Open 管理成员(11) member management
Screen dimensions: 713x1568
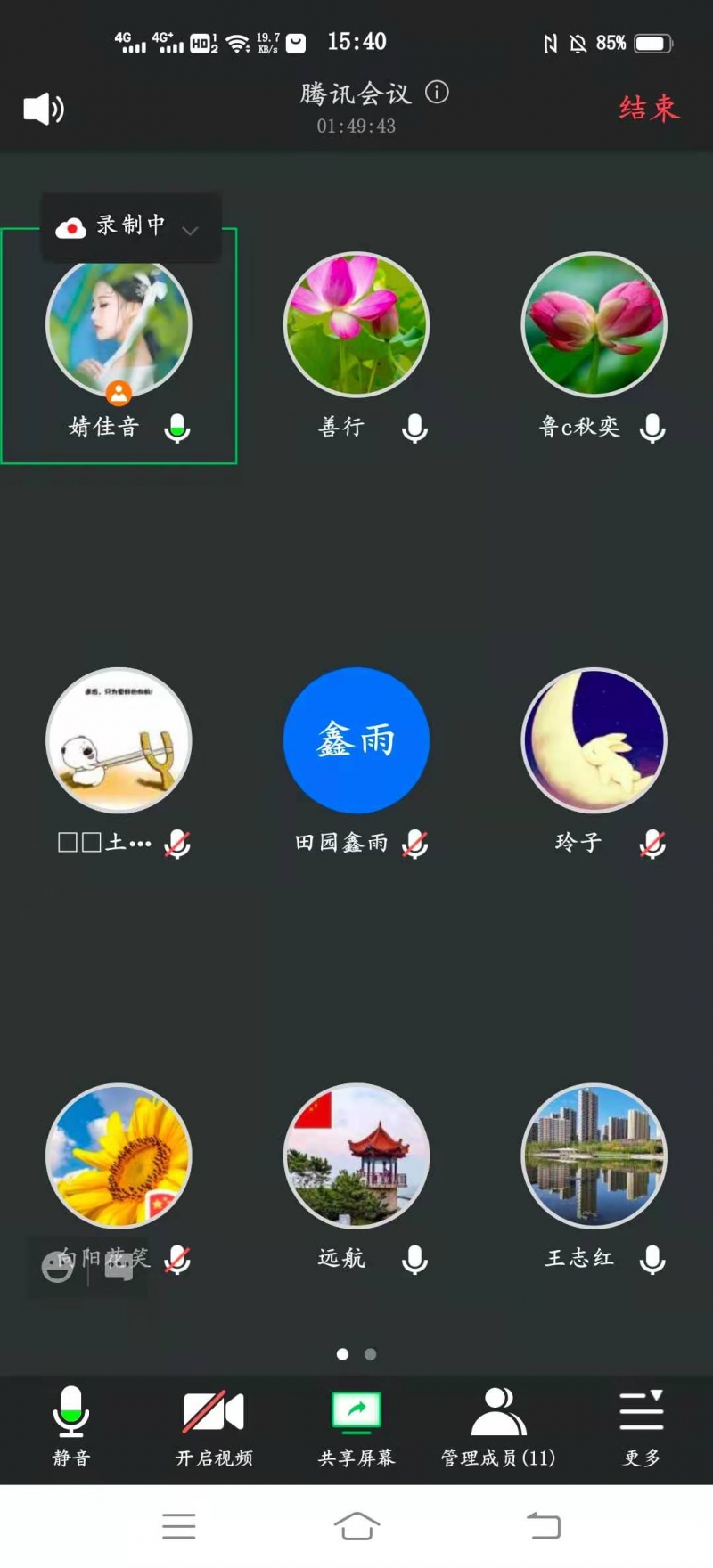coord(498,1425)
